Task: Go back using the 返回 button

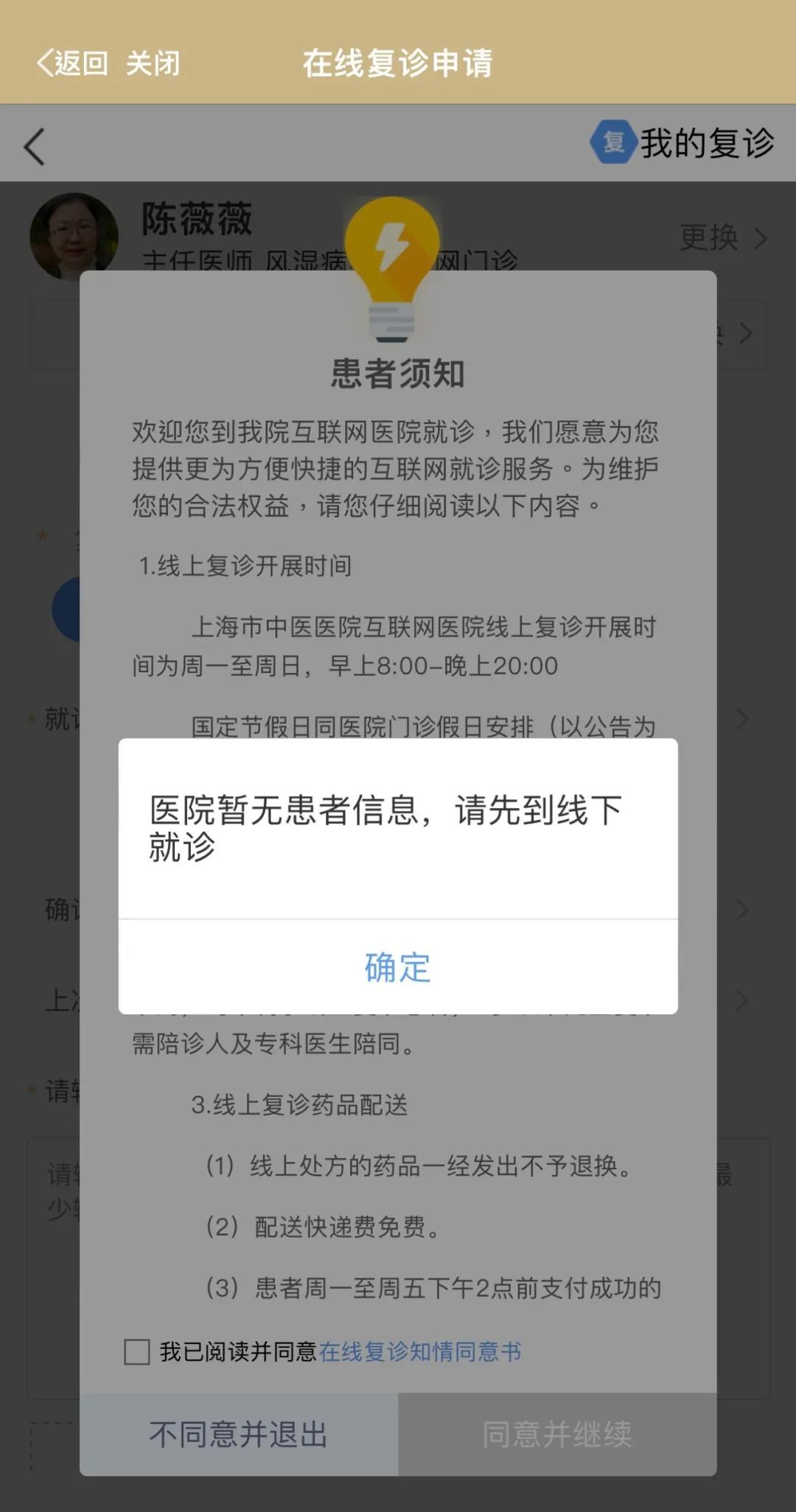Action: coord(73,63)
